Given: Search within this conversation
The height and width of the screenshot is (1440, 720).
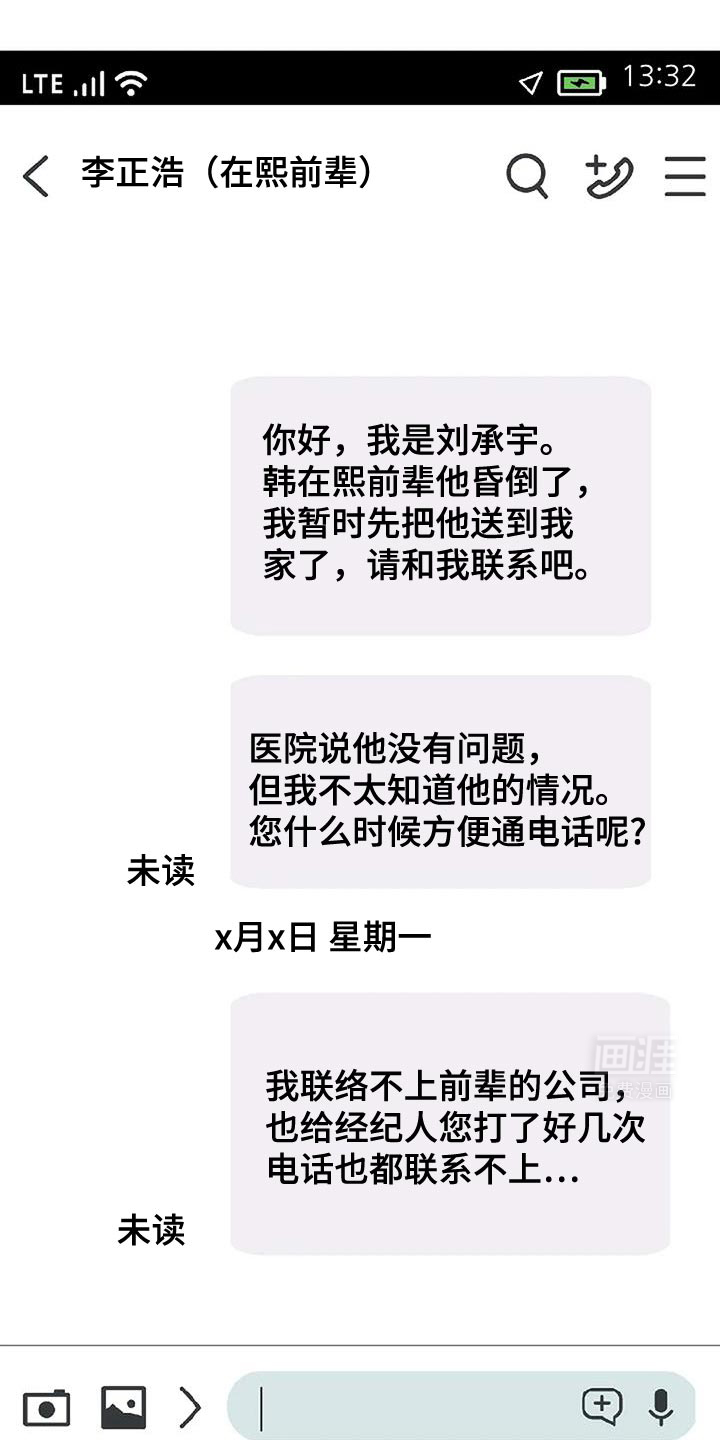Looking at the screenshot, I should point(527,177).
